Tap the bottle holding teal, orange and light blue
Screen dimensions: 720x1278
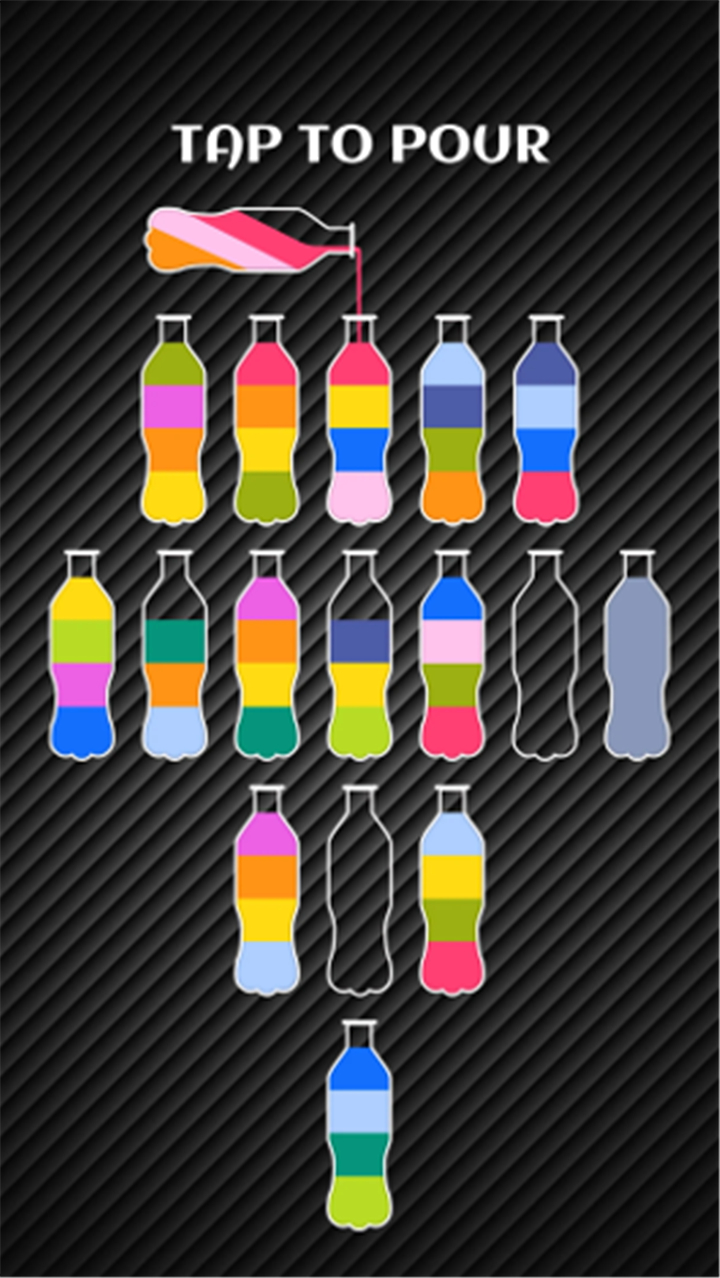174,655
